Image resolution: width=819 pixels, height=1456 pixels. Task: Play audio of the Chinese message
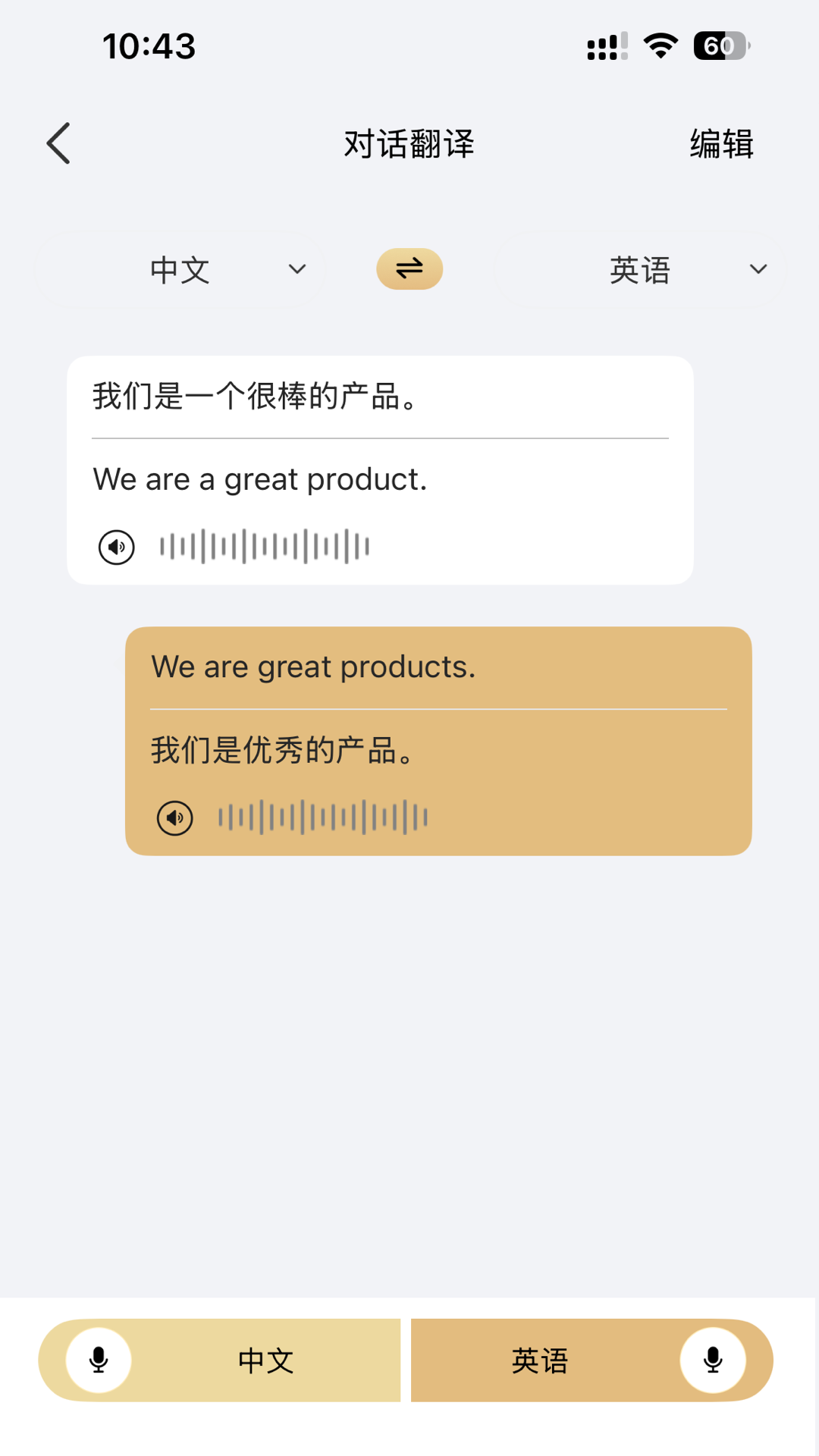click(x=117, y=545)
